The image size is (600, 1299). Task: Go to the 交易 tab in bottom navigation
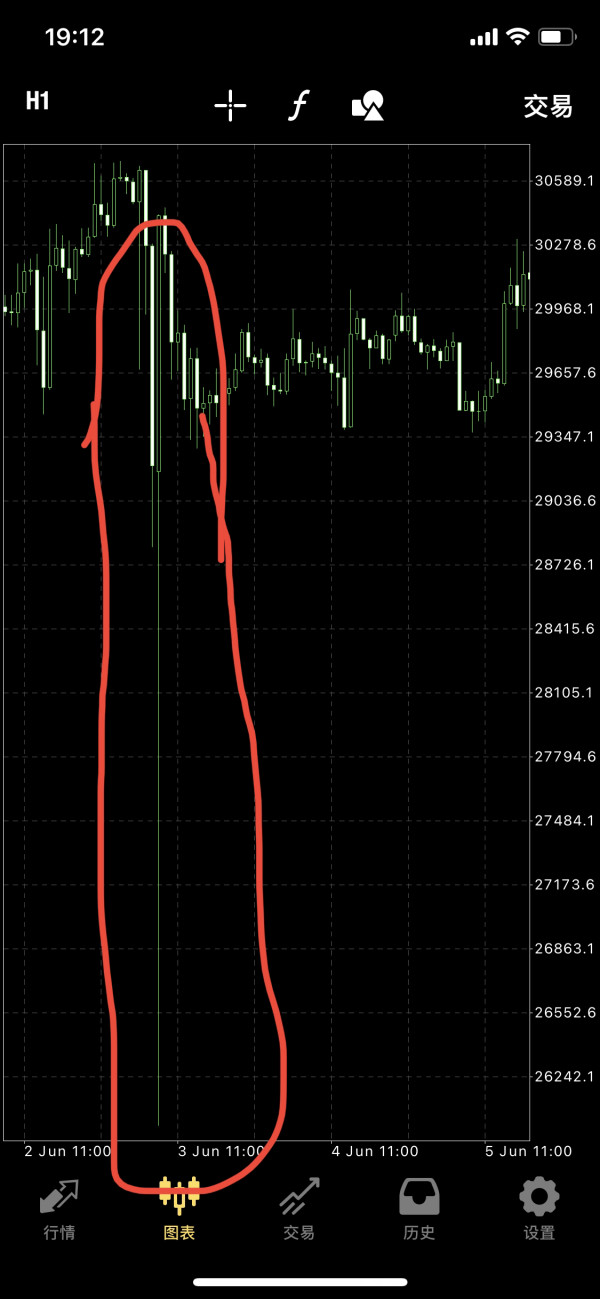299,1209
